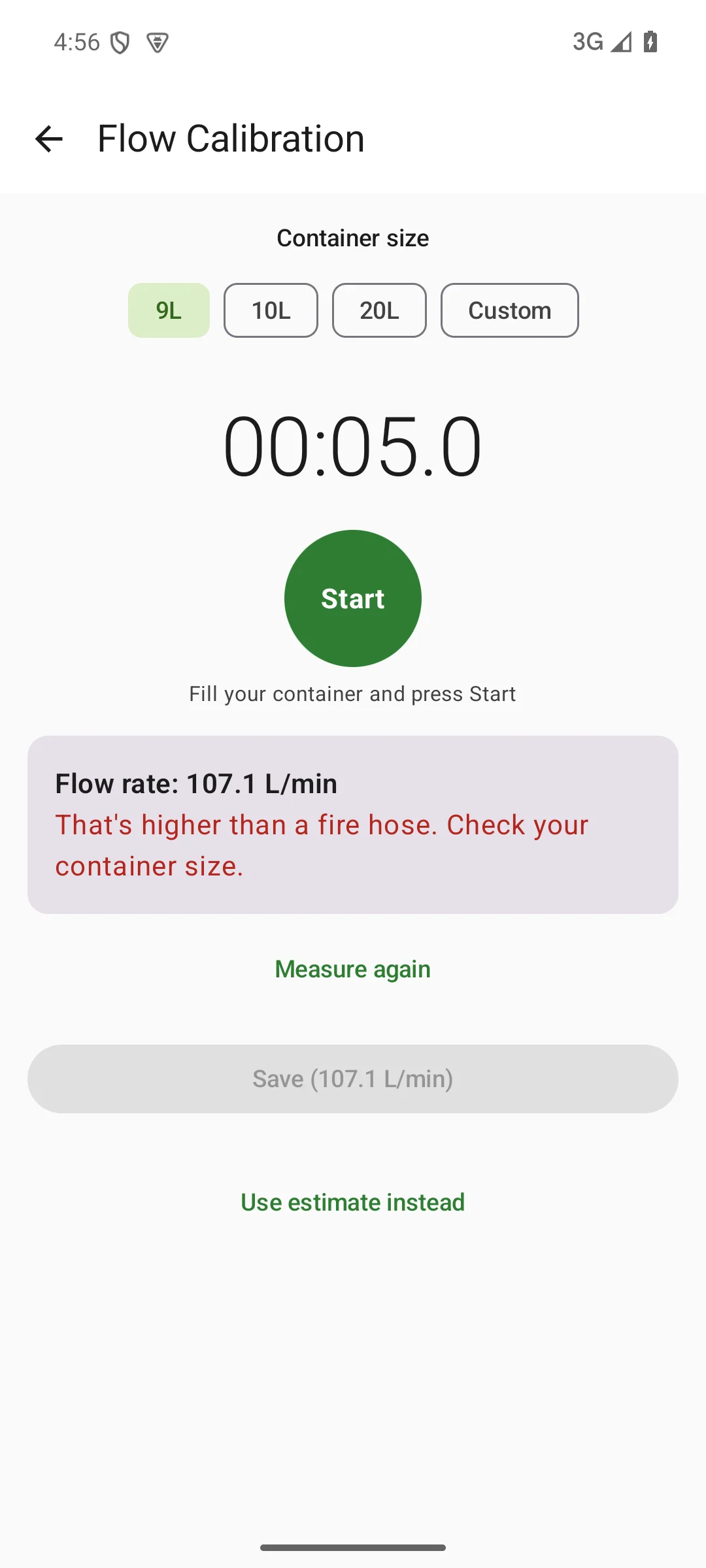706x1568 pixels.
Task: Click the 3G network indicator
Action: [x=587, y=42]
